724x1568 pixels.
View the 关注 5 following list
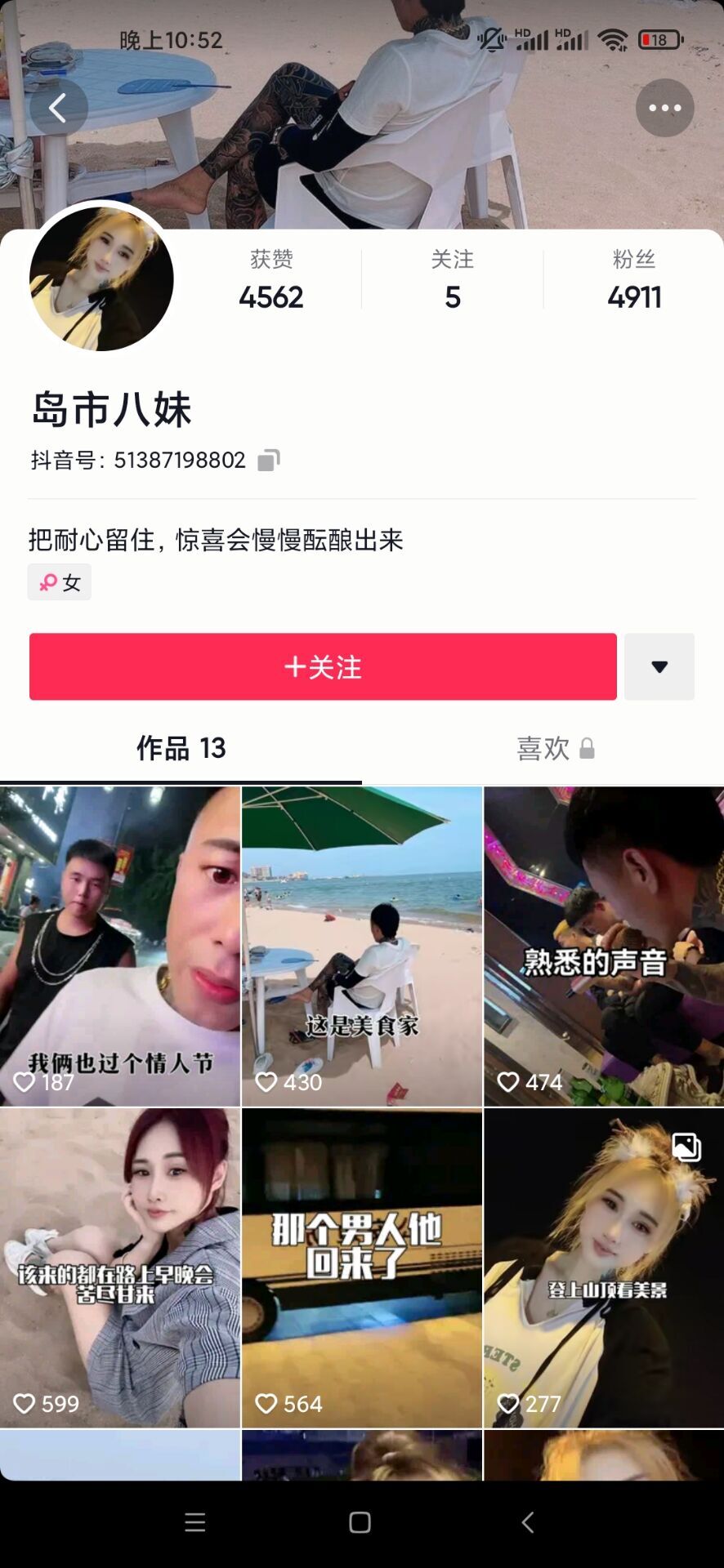pyautogui.click(x=453, y=280)
